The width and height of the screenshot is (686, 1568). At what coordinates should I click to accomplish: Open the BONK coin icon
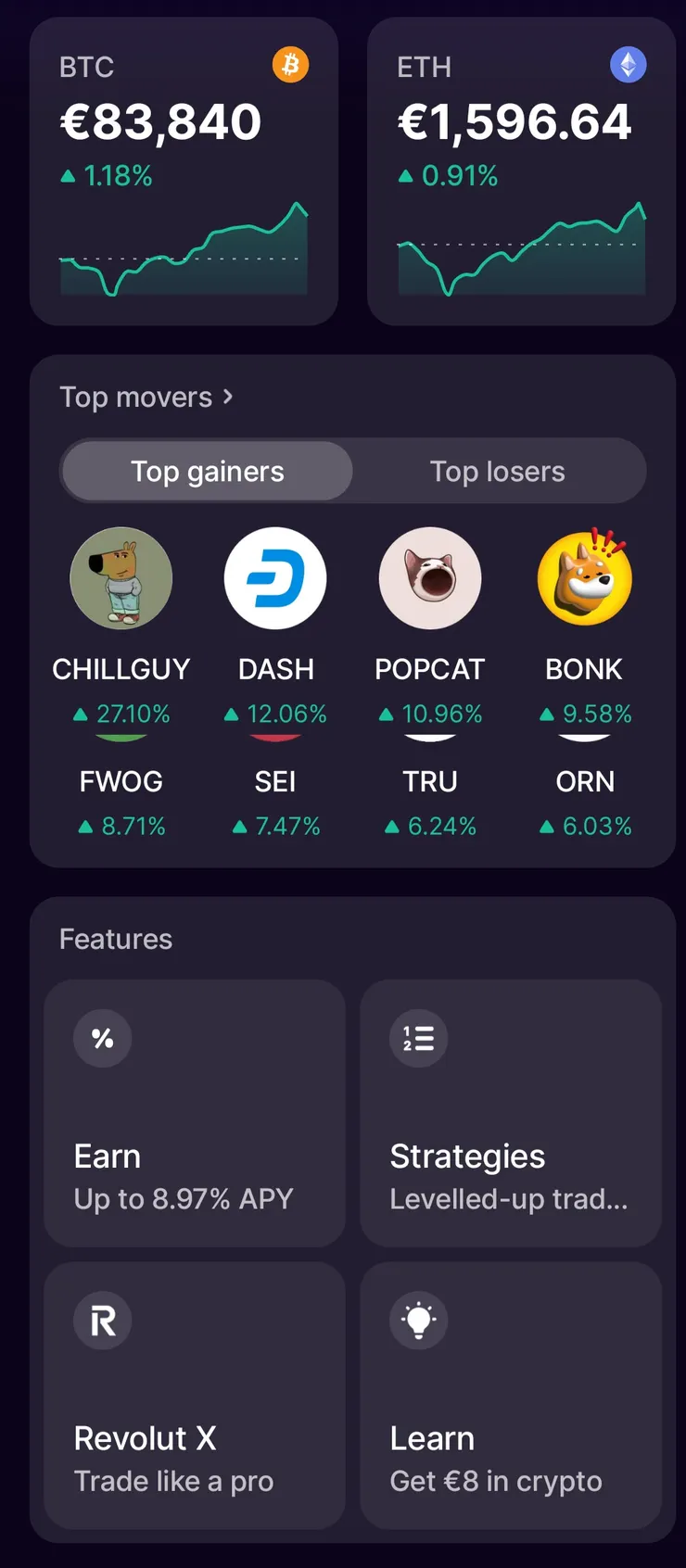[584, 577]
